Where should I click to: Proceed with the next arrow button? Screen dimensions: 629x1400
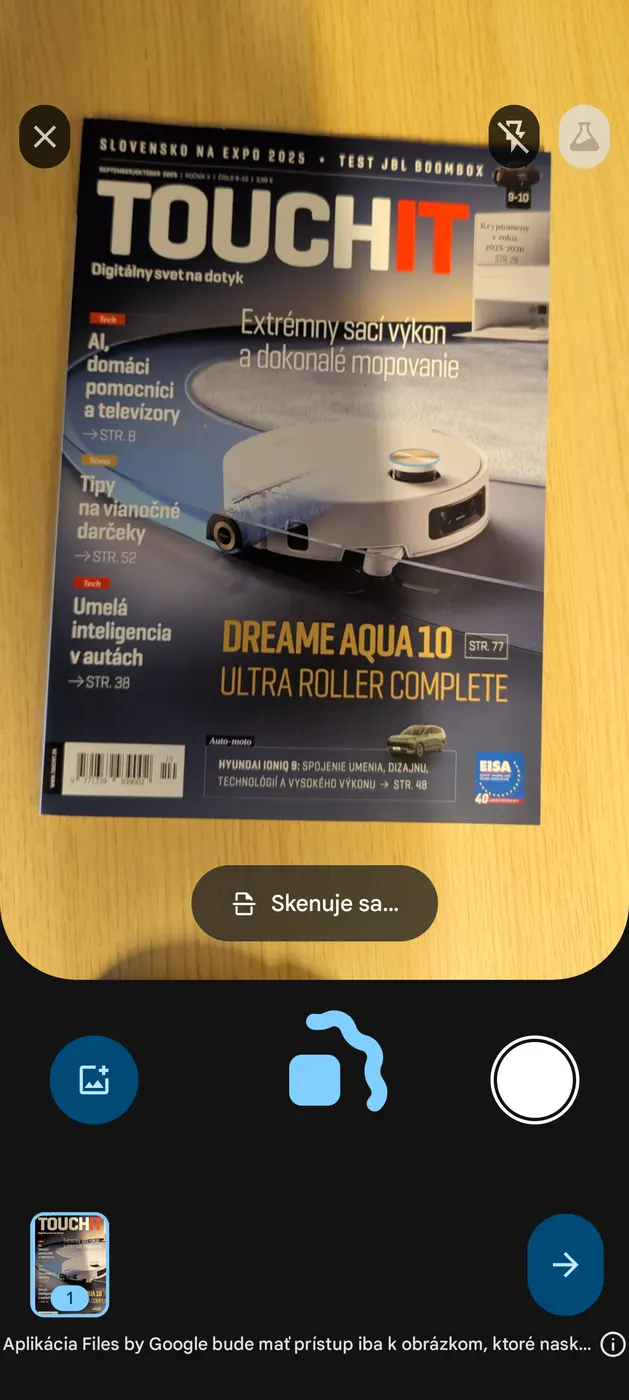click(565, 1264)
